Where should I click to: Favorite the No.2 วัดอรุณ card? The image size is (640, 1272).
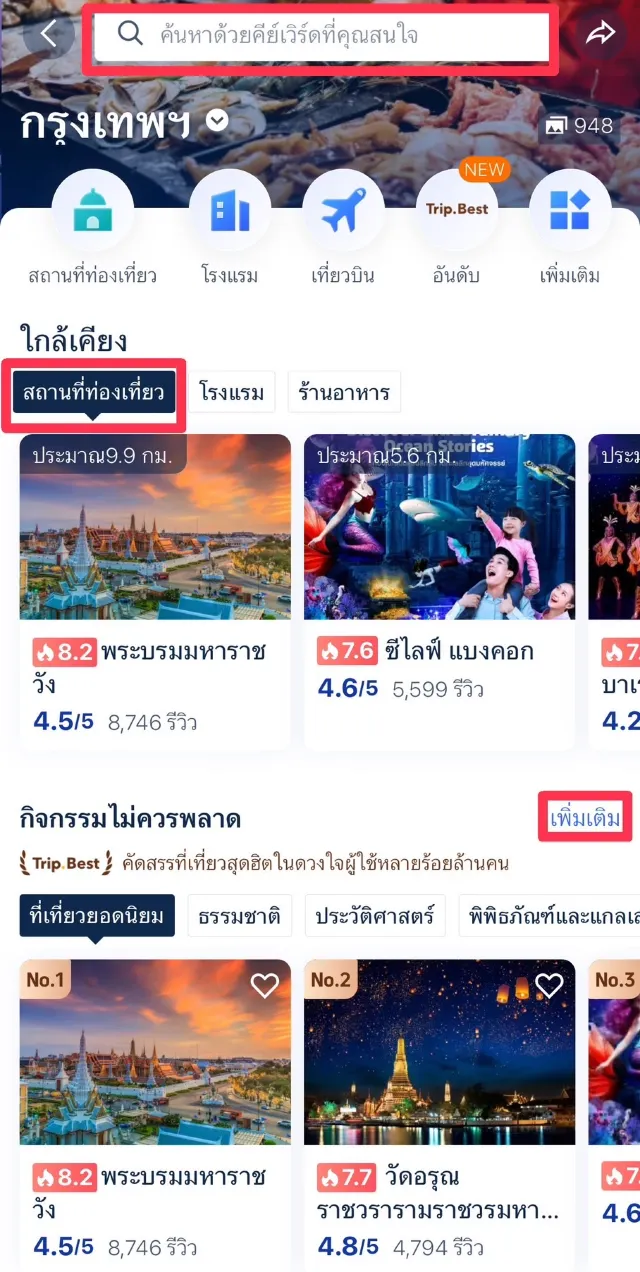pos(549,986)
